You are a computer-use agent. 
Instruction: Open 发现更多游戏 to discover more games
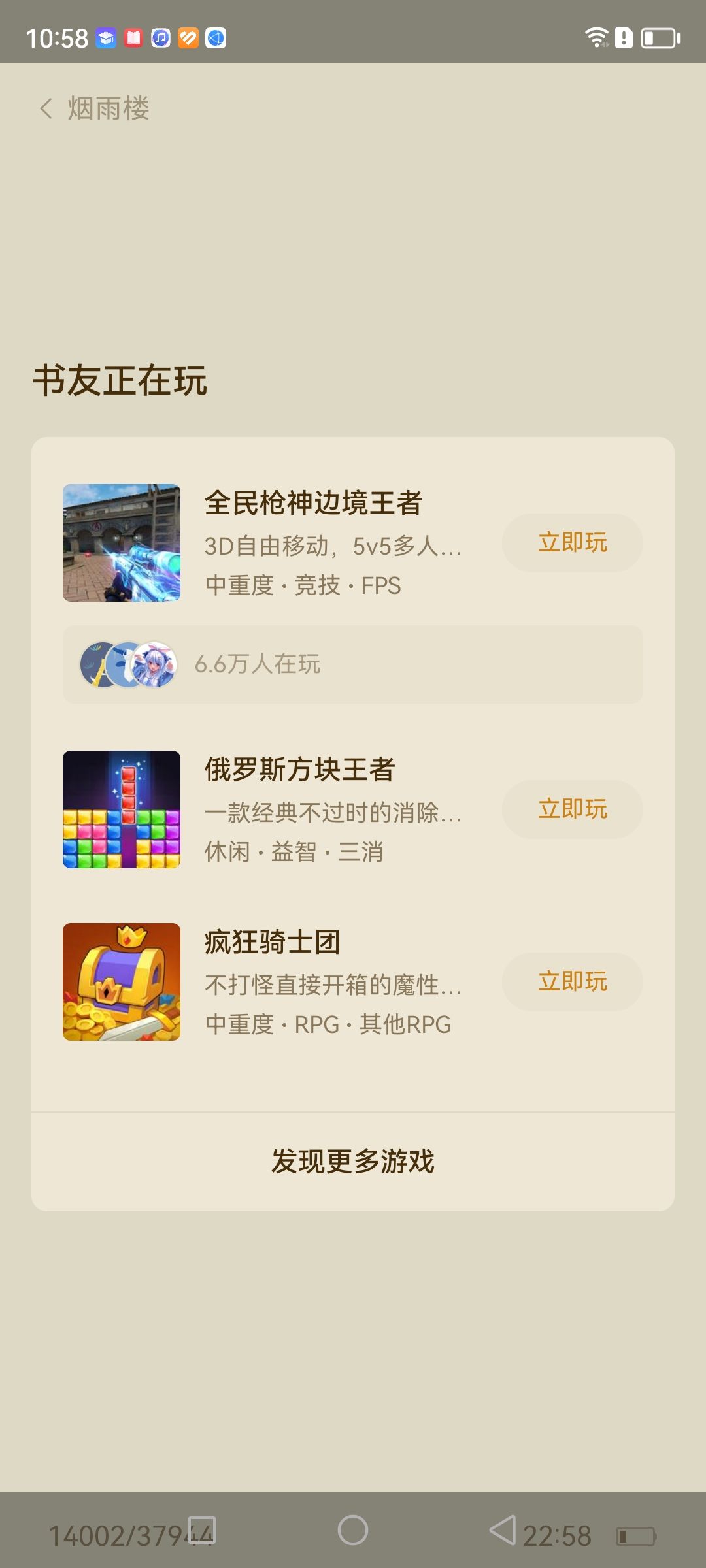(x=353, y=1161)
